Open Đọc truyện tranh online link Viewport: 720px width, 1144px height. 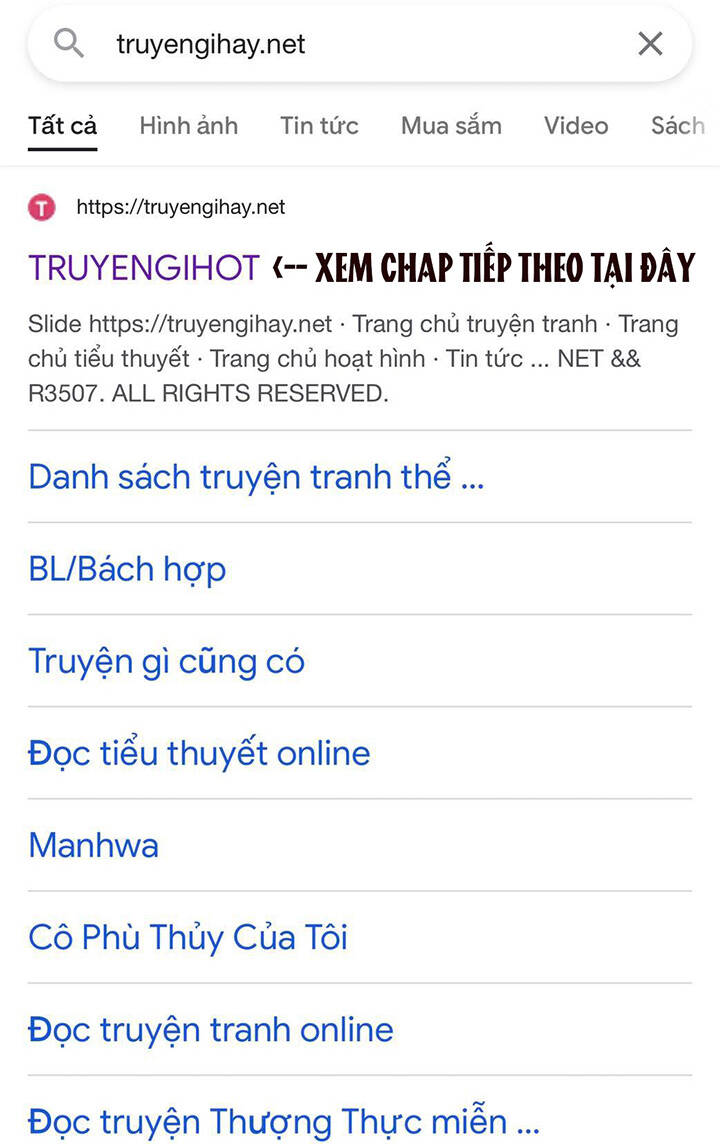tap(211, 1029)
